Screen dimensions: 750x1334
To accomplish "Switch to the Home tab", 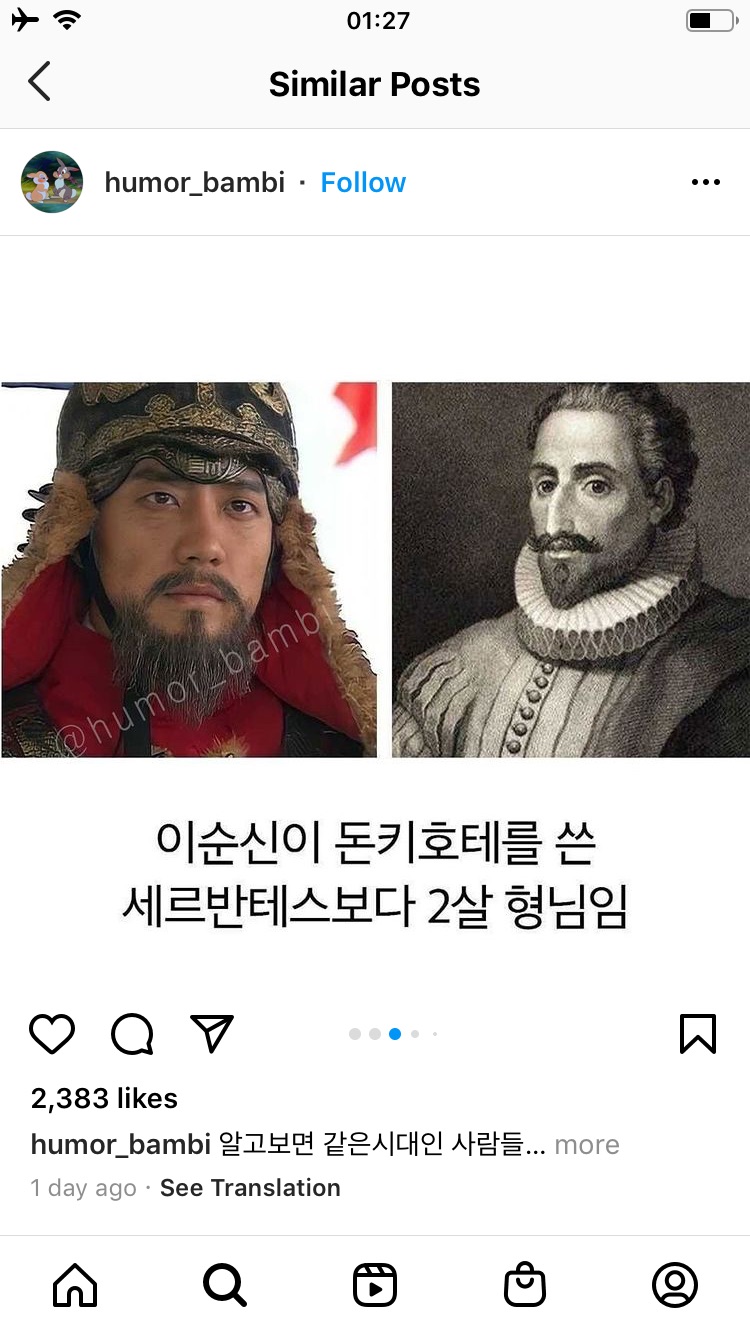I will [75, 1285].
